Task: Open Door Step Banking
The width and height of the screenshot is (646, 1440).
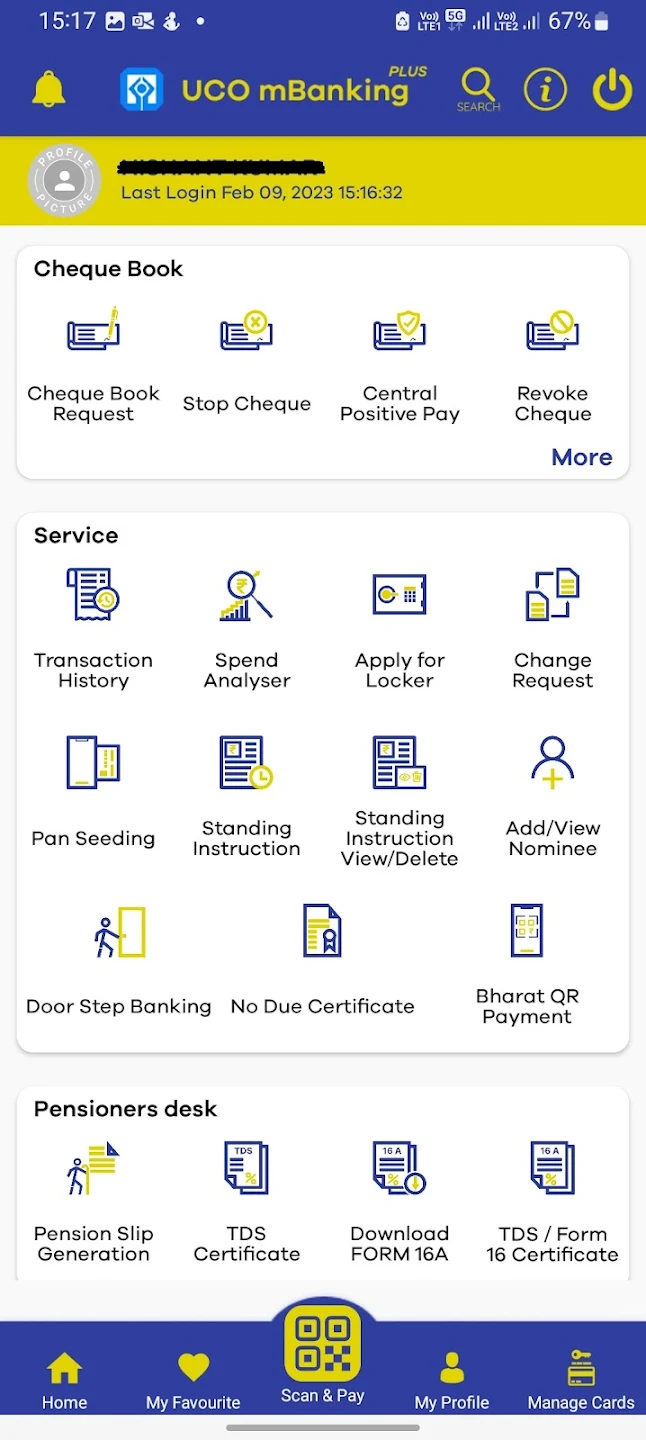Action: 119,962
